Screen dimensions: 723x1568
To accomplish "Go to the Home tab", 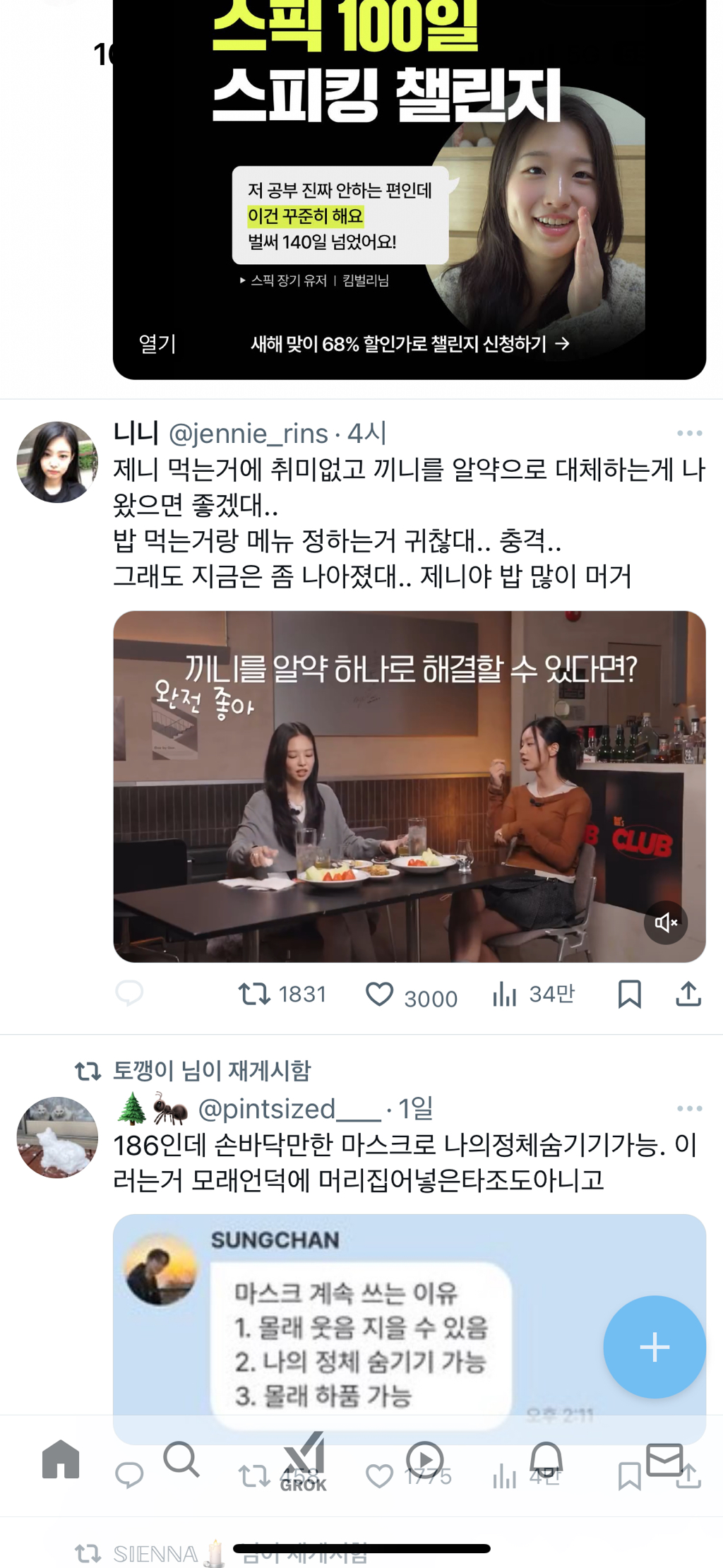I will [61, 1459].
